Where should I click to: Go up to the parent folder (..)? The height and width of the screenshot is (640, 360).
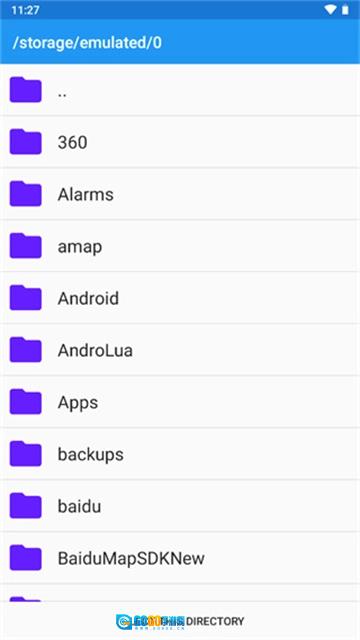tap(180, 90)
